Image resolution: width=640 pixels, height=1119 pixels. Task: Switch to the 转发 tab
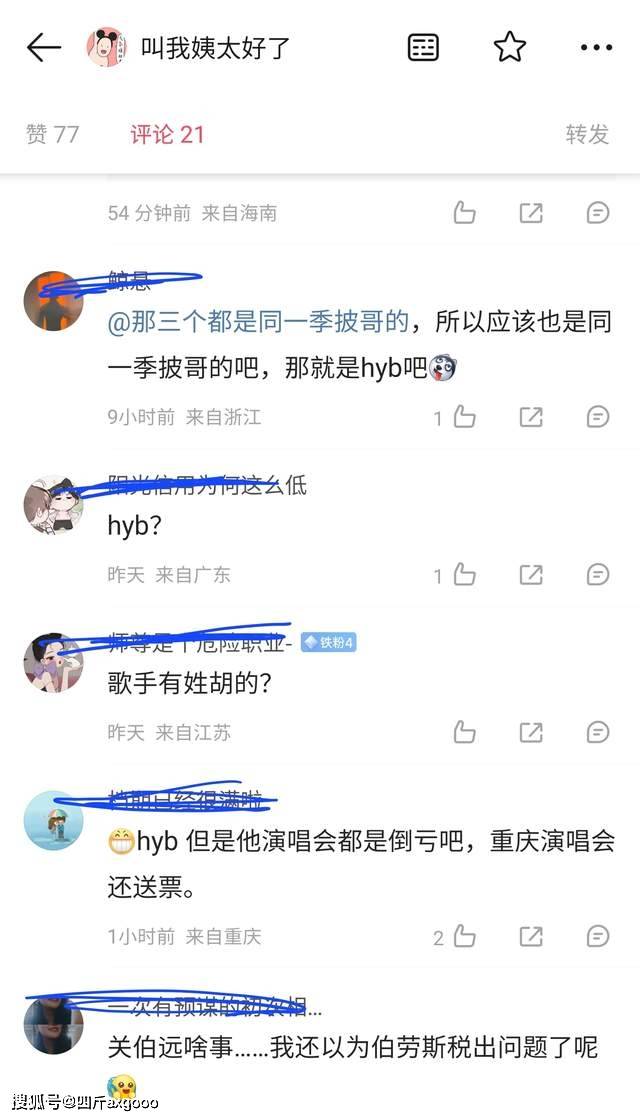point(587,134)
